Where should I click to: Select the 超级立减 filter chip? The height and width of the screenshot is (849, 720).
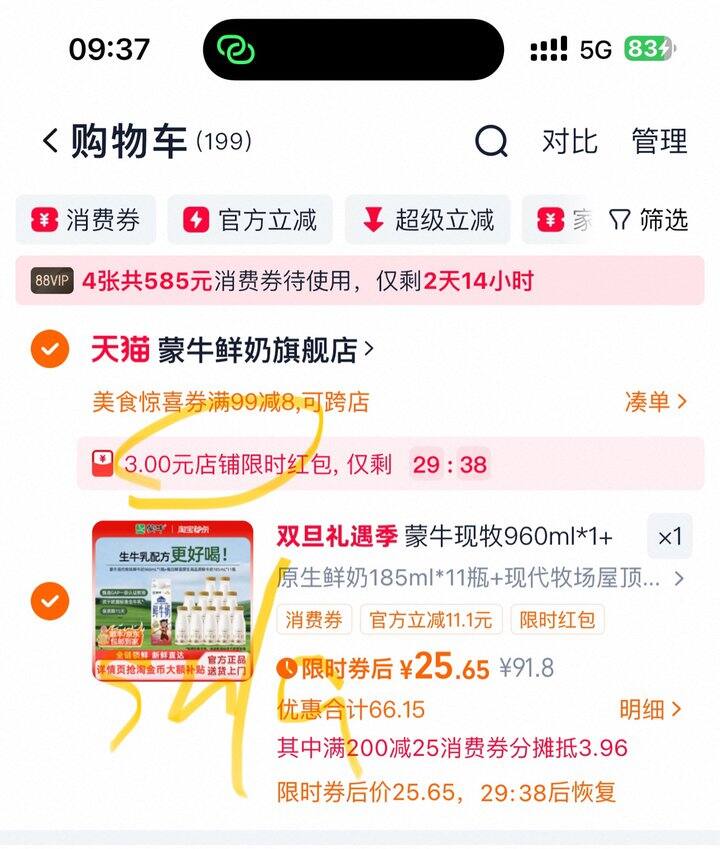[428, 220]
